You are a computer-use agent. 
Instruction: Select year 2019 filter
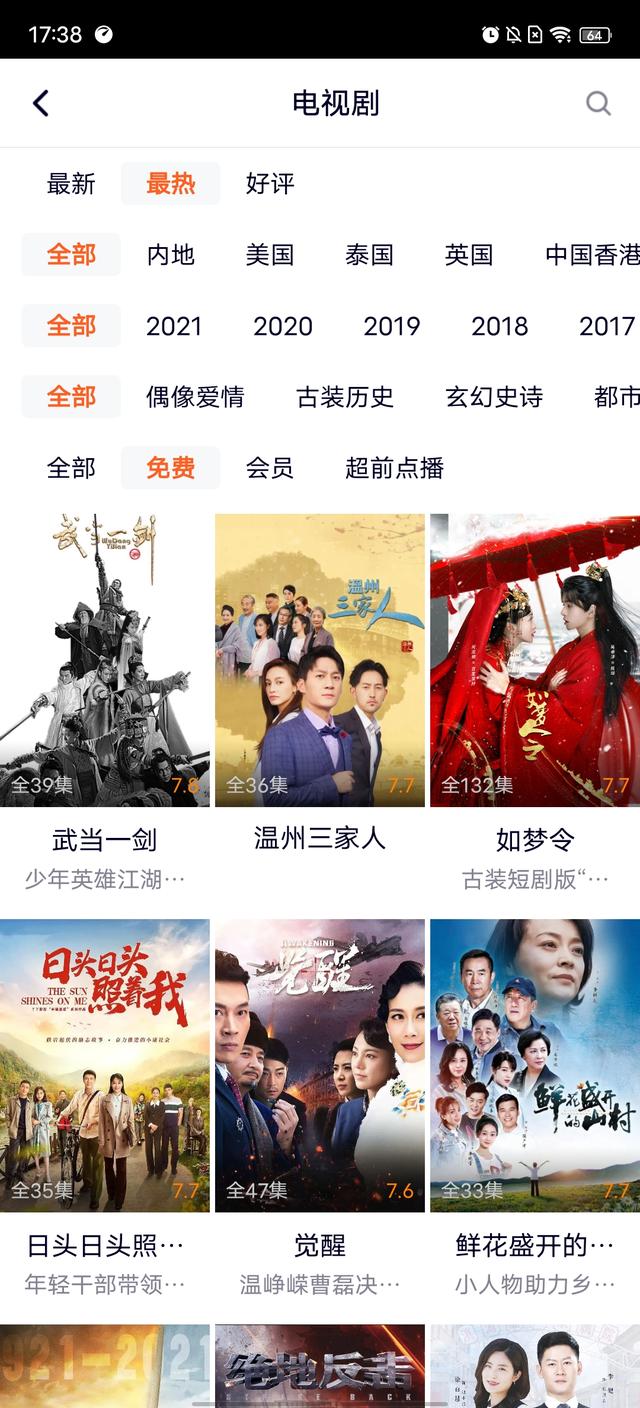click(391, 326)
